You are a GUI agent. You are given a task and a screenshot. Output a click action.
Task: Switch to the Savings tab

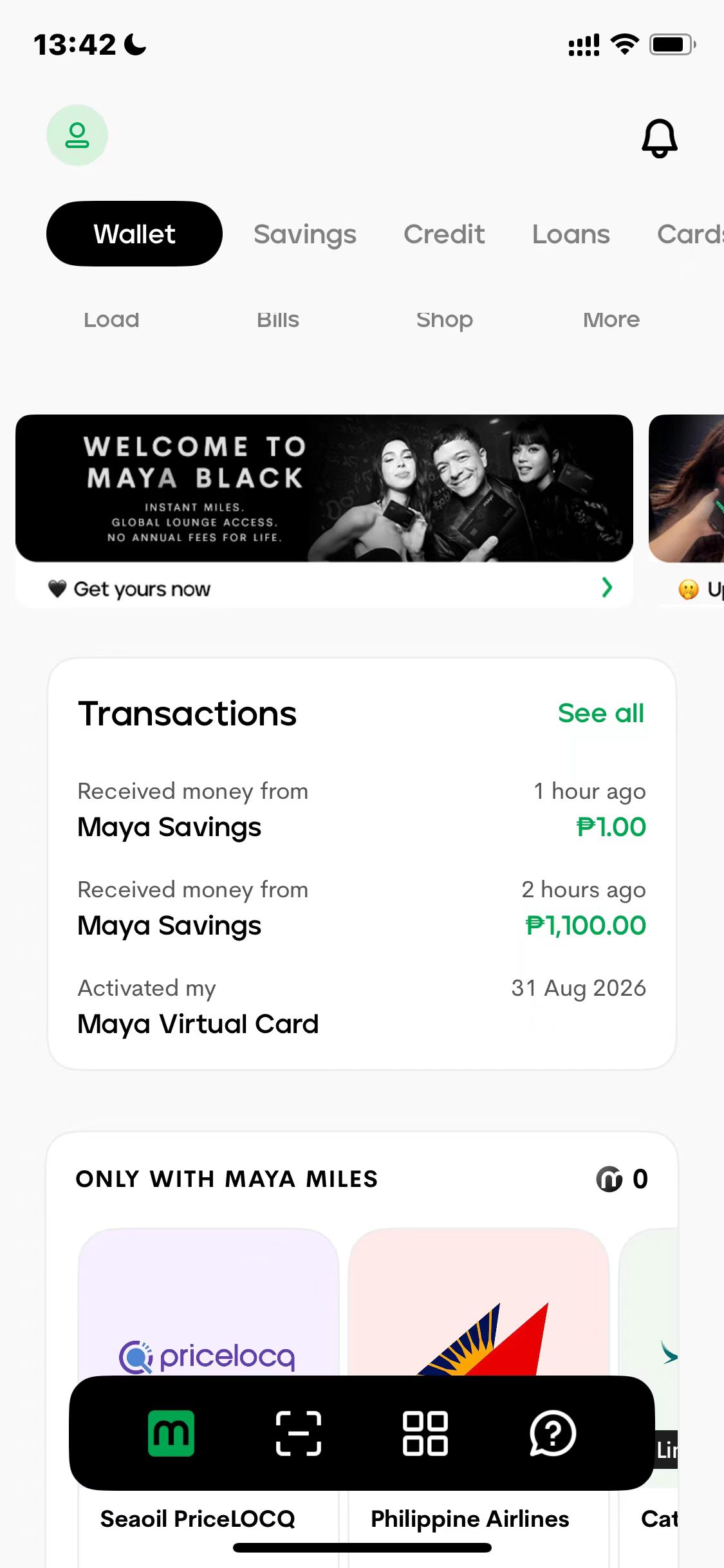pos(305,234)
